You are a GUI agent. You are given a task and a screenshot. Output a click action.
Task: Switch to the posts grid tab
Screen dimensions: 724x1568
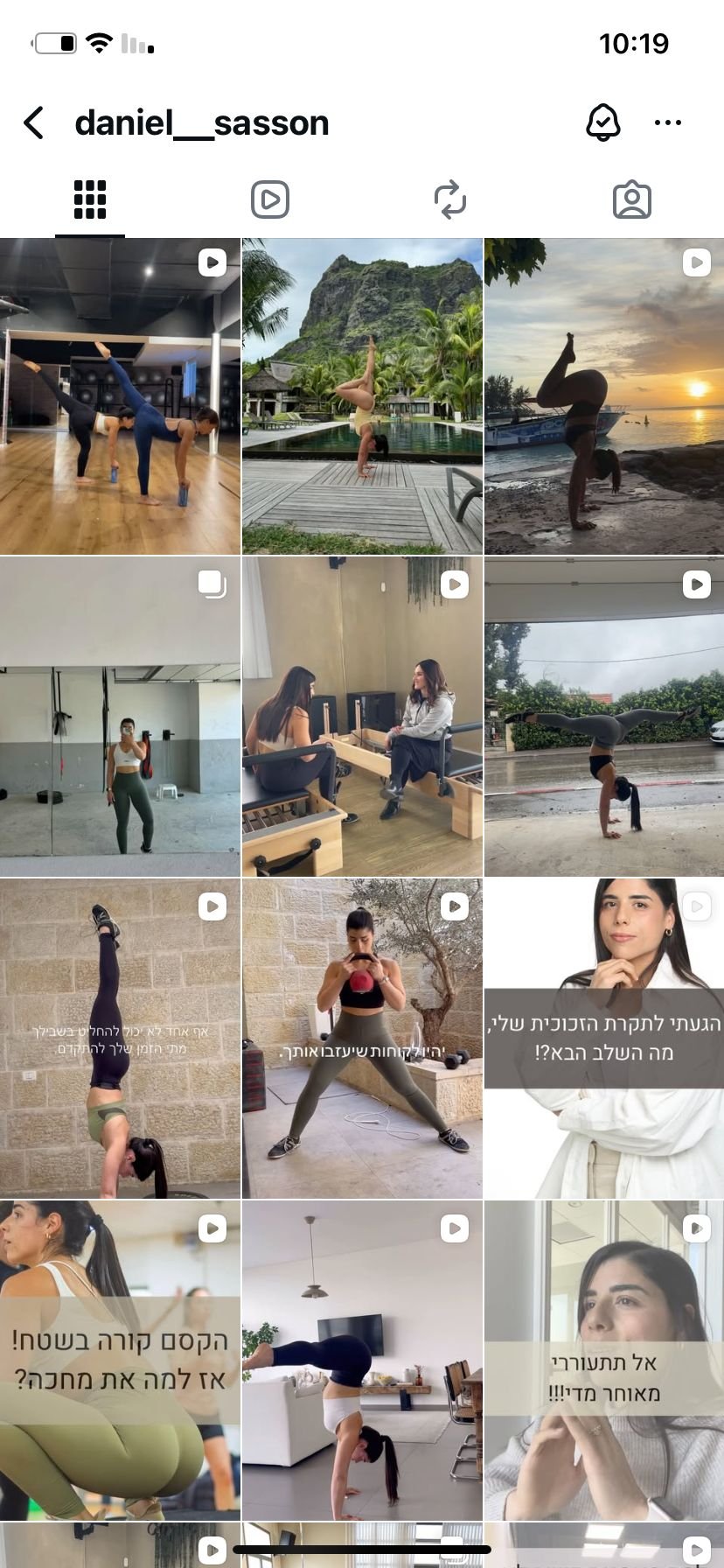point(90,199)
